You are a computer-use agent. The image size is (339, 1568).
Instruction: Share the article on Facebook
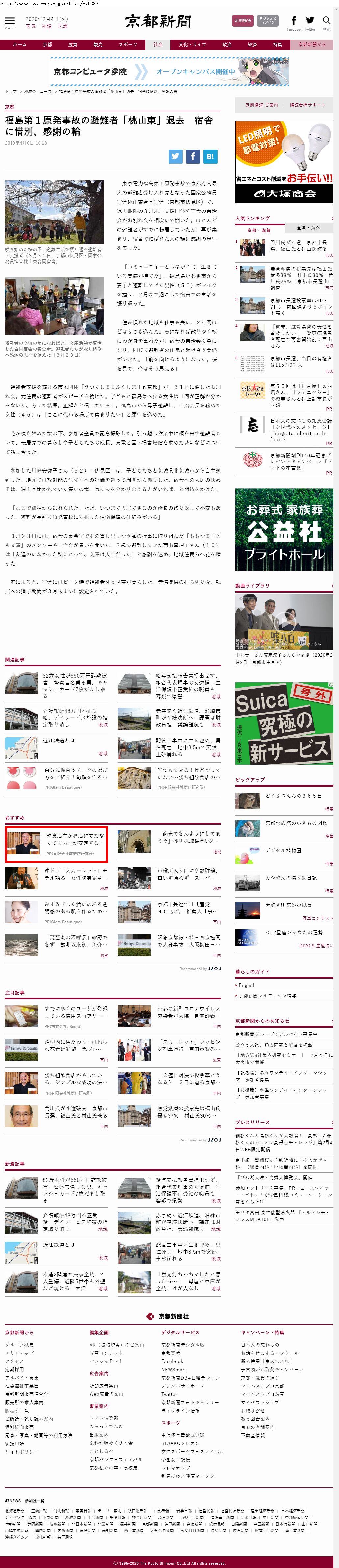click(x=192, y=156)
